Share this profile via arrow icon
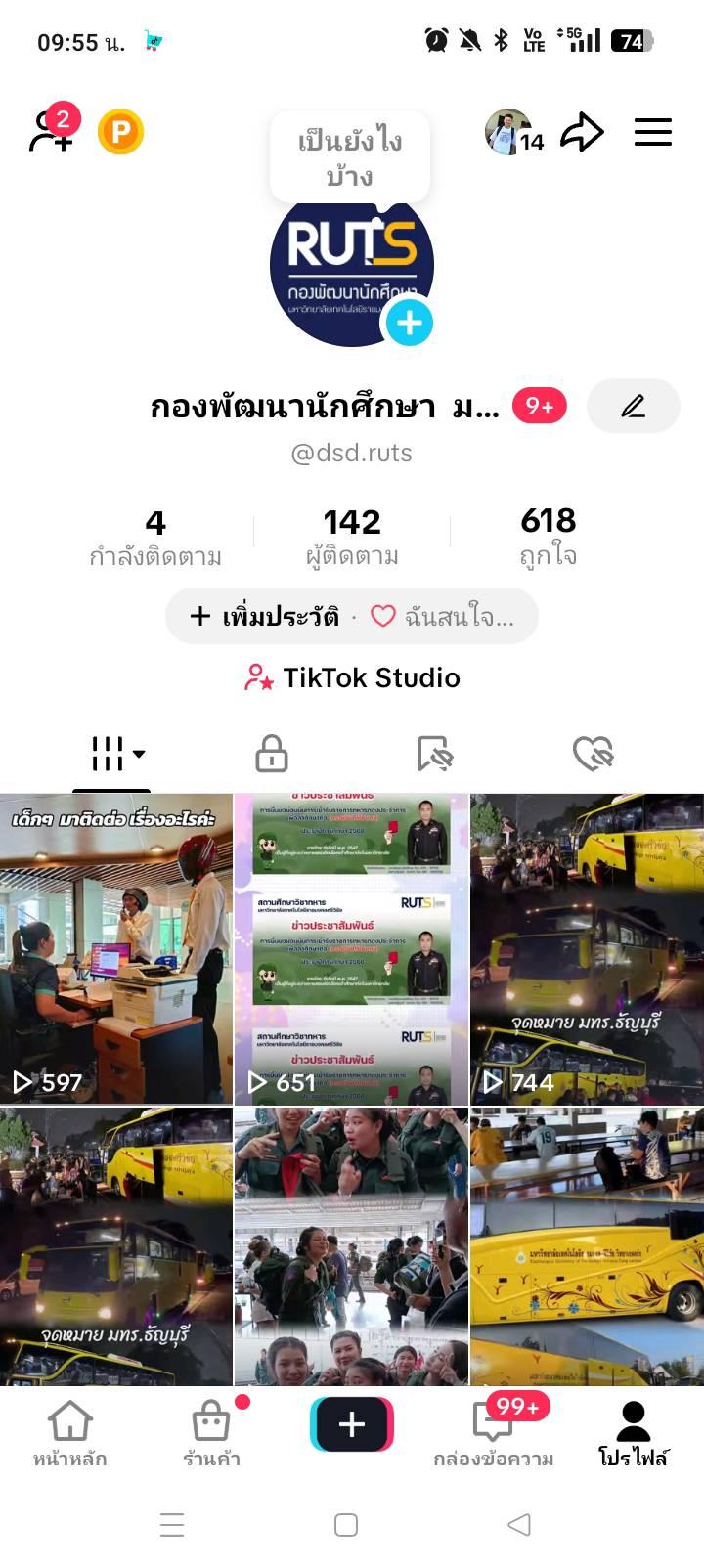The height and width of the screenshot is (1568, 704). [x=582, y=132]
